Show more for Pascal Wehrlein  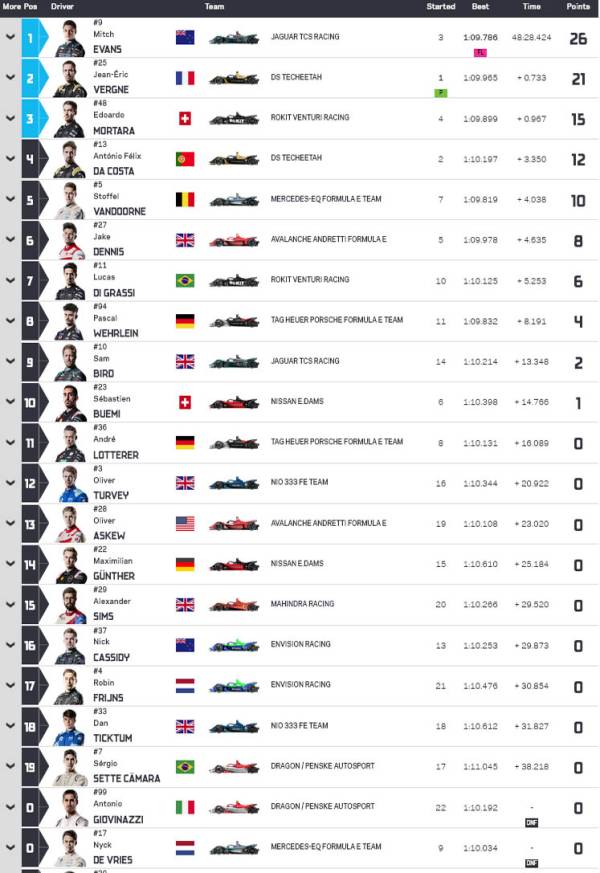click(x=10, y=321)
